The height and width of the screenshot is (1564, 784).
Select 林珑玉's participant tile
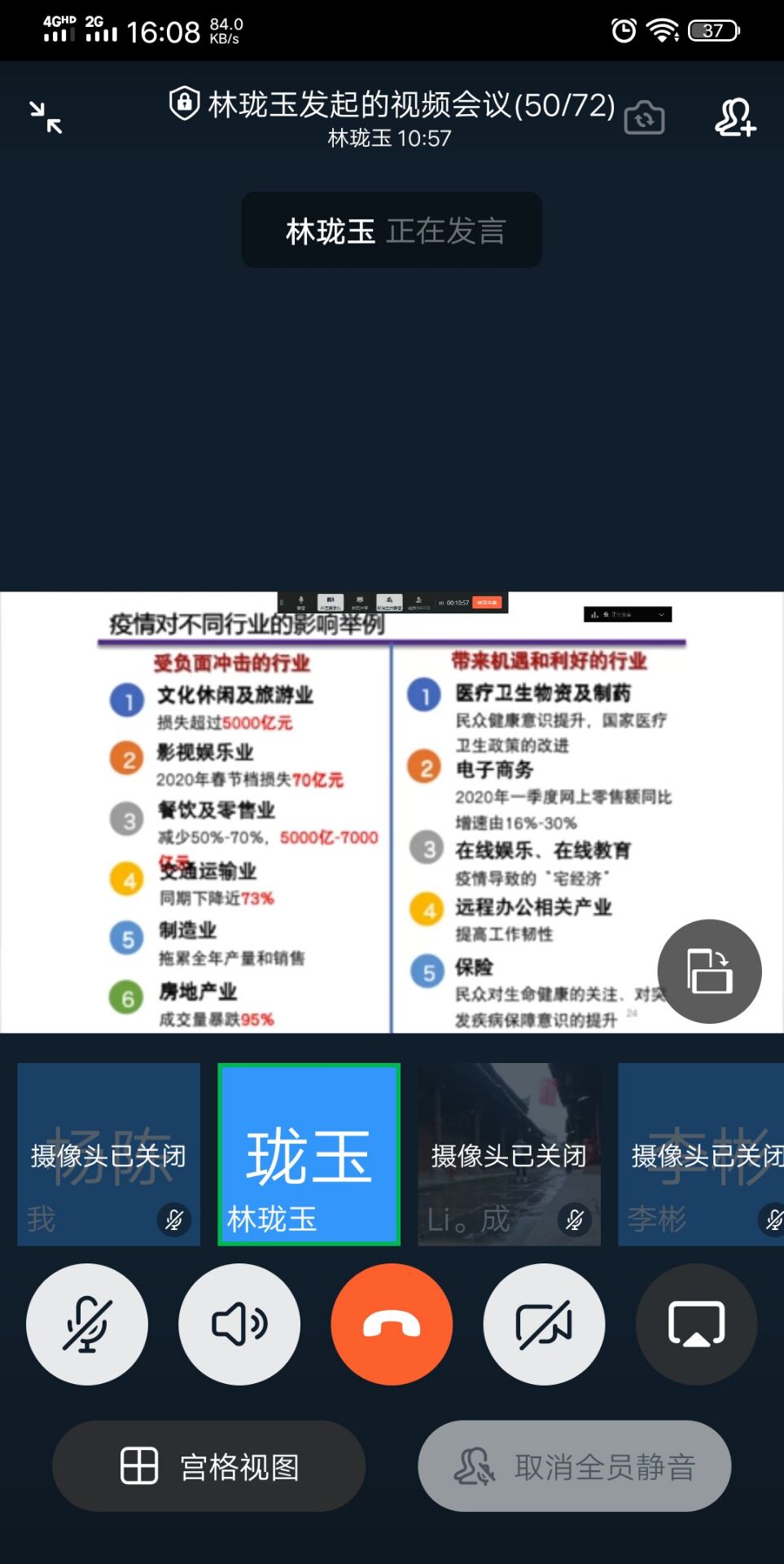[x=309, y=1153]
